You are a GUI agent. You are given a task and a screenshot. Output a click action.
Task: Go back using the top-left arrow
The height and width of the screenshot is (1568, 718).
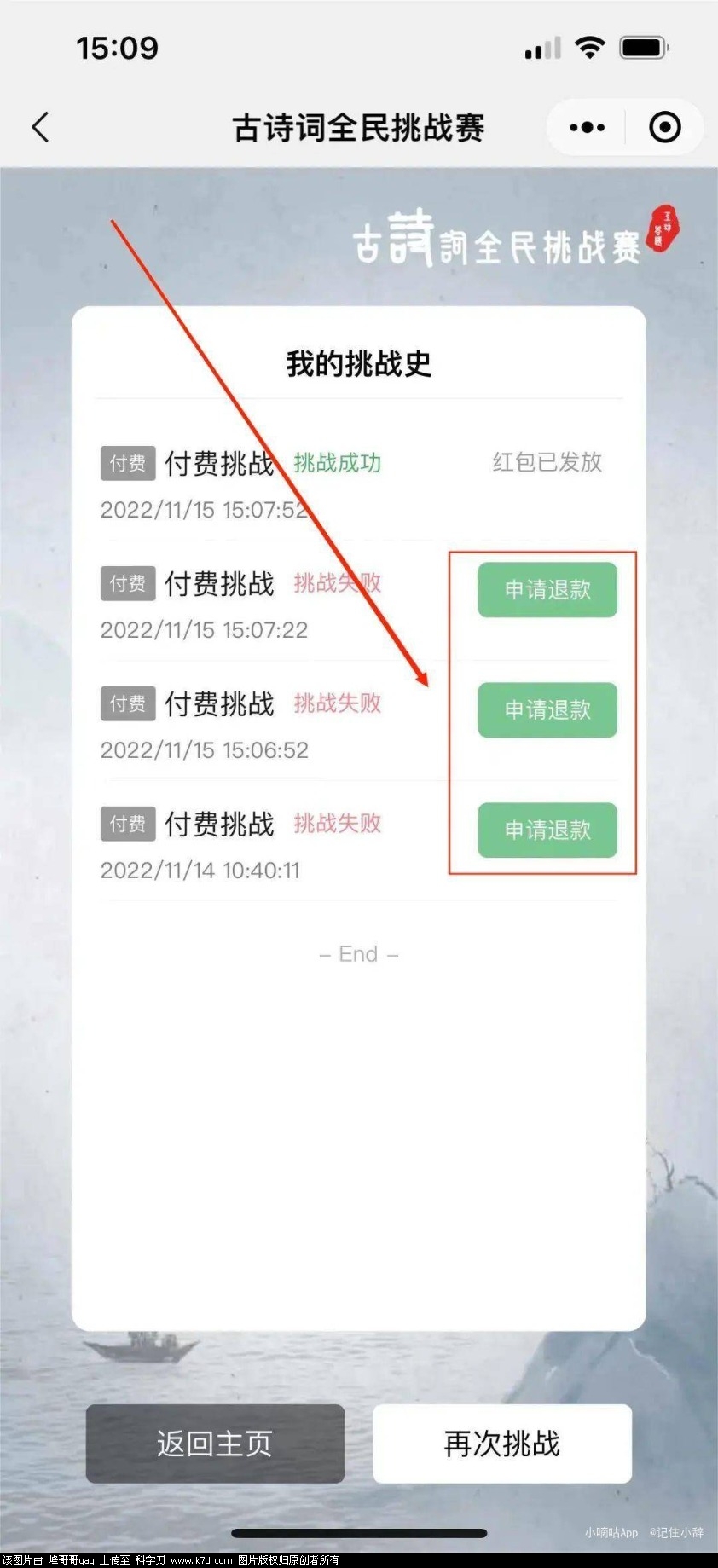click(x=40, y=127)
